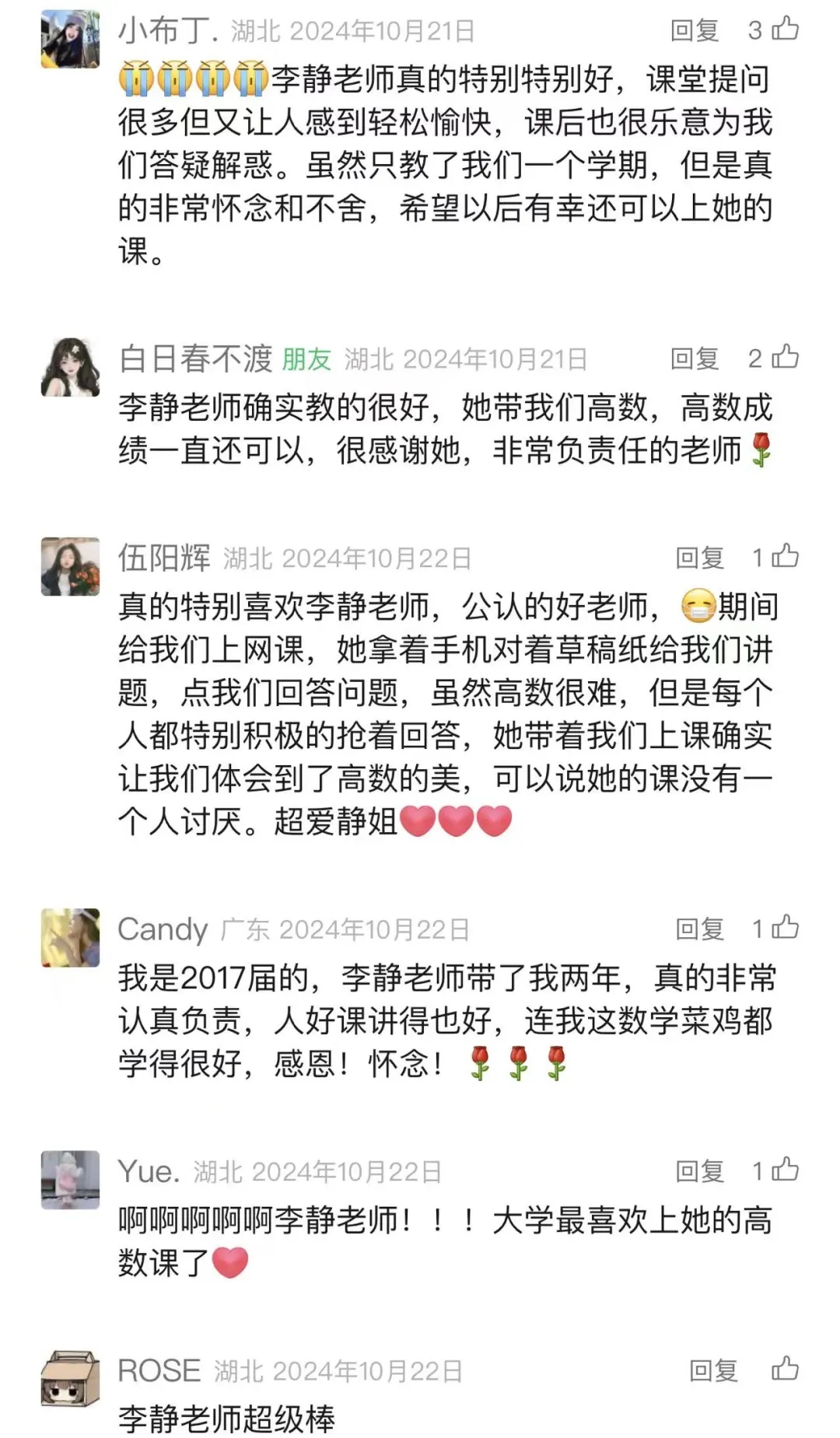Tap Candy's avatar
This screenshot has width=840, height=1438.
[x=70, y=938]
